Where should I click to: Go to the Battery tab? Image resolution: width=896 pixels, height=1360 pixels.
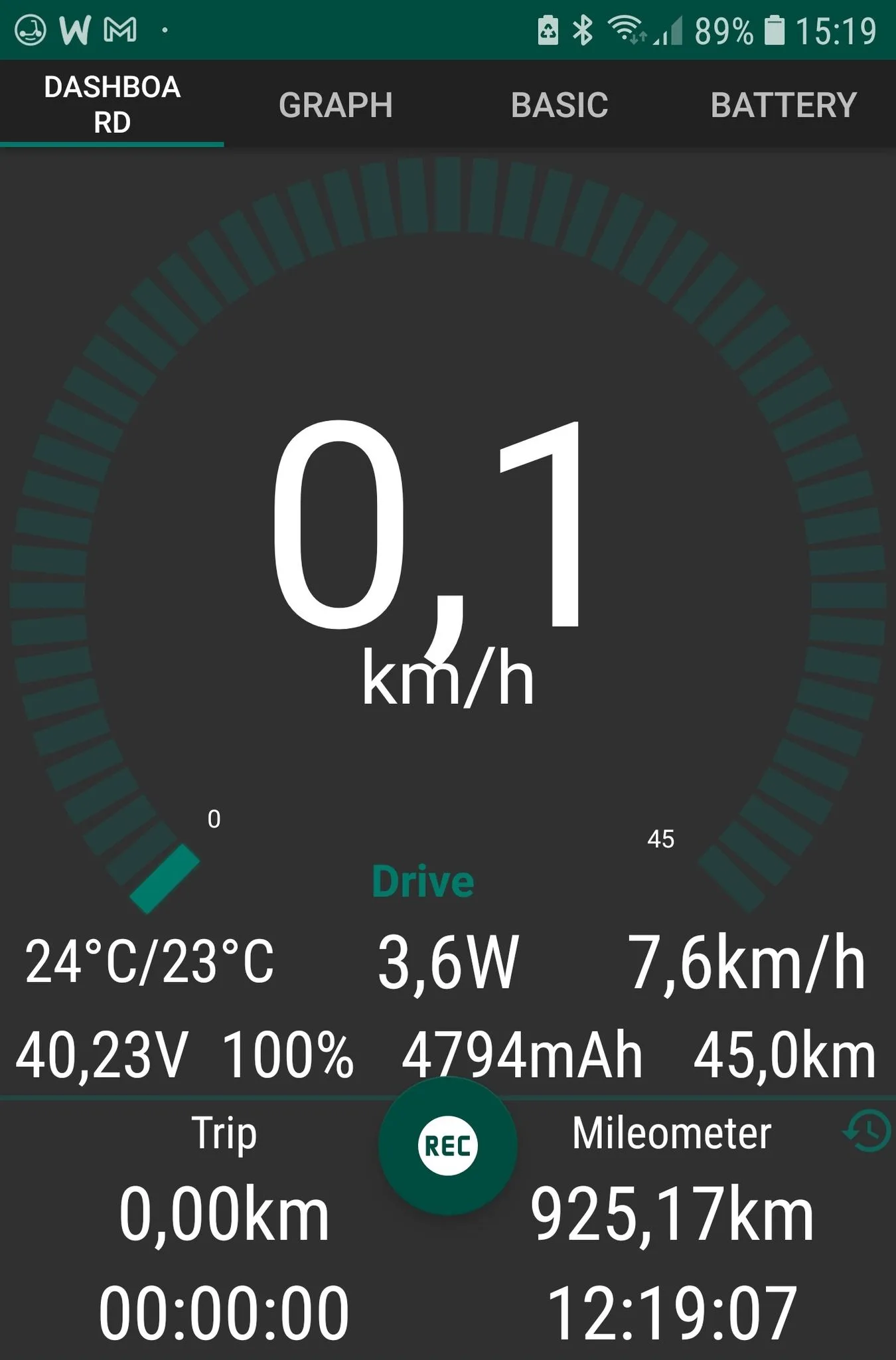(784, 105)
